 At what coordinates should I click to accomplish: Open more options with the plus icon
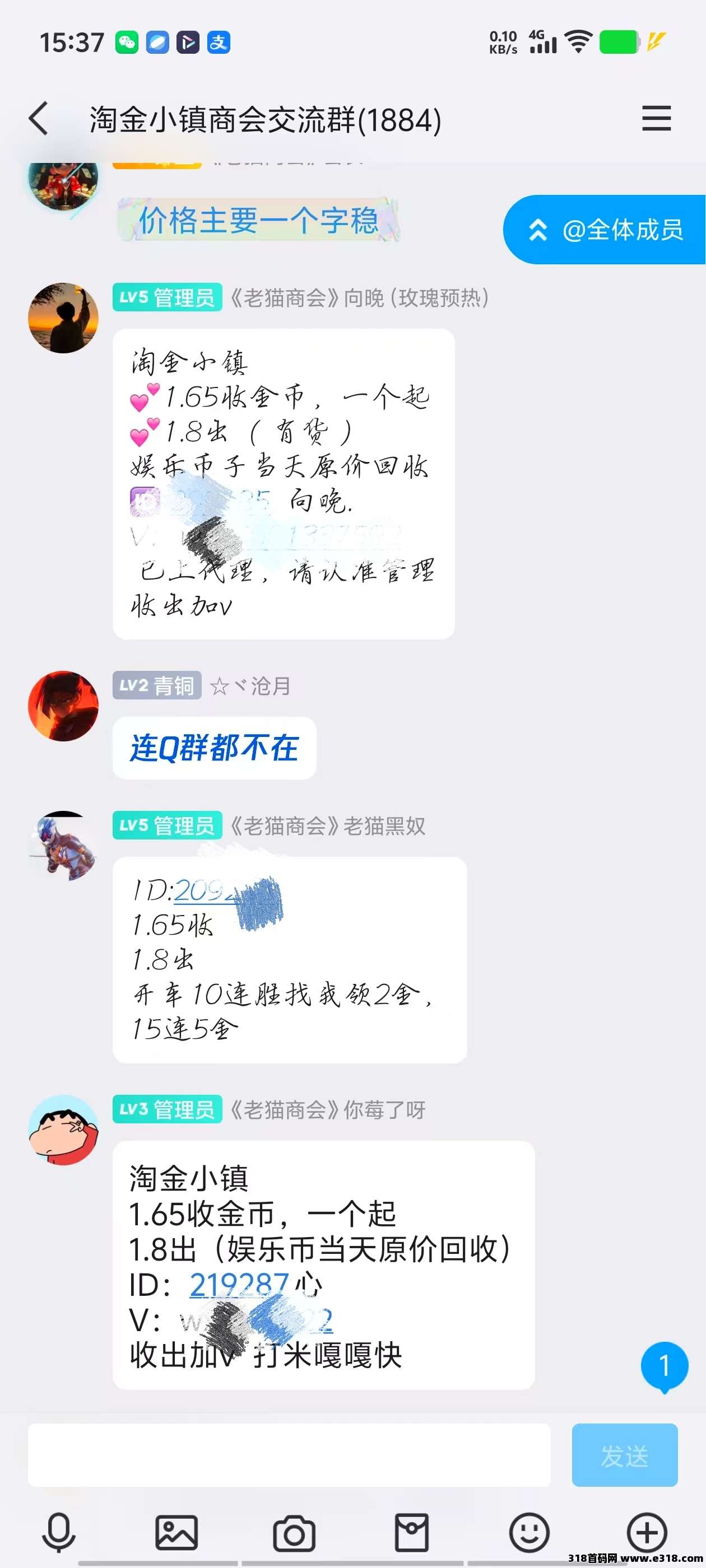tap(647, 1532)
